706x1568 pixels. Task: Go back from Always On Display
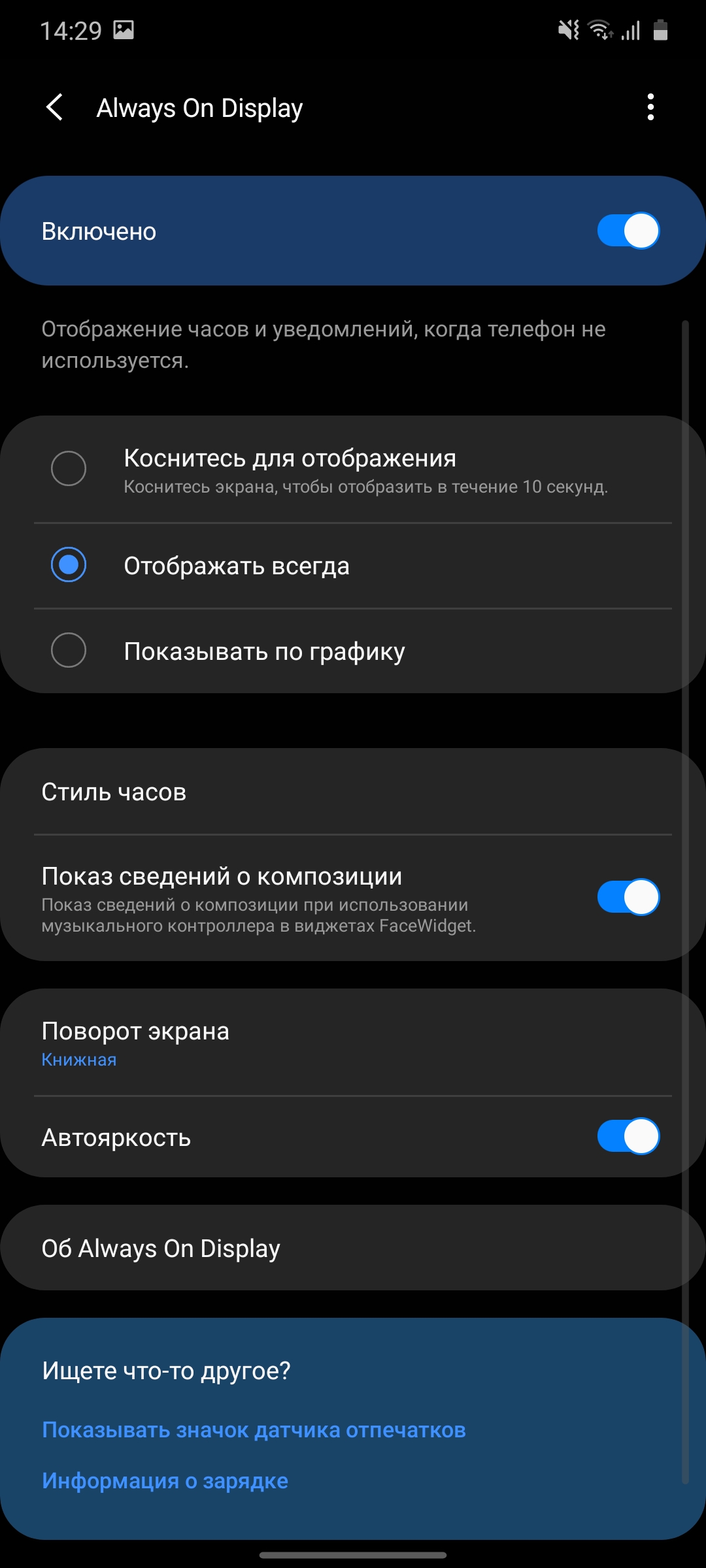coord(56,107)
